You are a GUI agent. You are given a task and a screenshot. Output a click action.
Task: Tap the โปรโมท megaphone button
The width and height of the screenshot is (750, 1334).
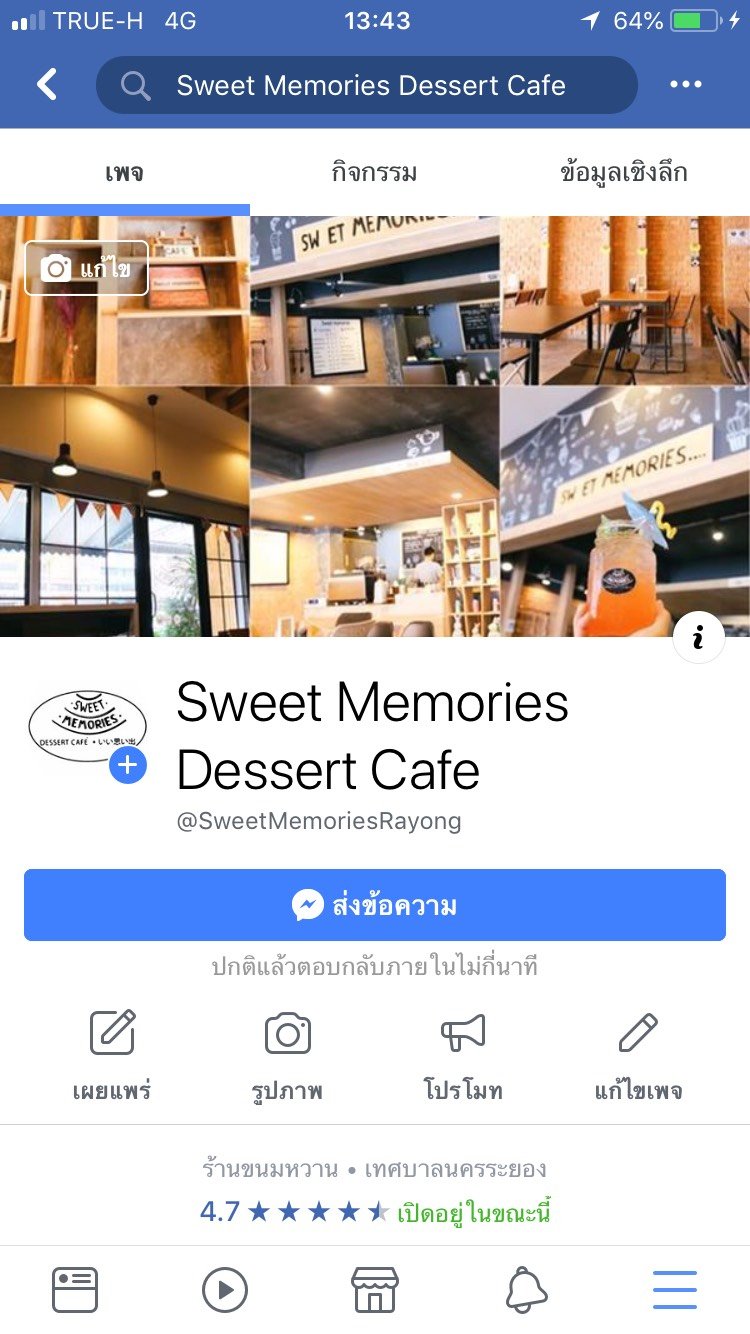tap(463, 1055)
